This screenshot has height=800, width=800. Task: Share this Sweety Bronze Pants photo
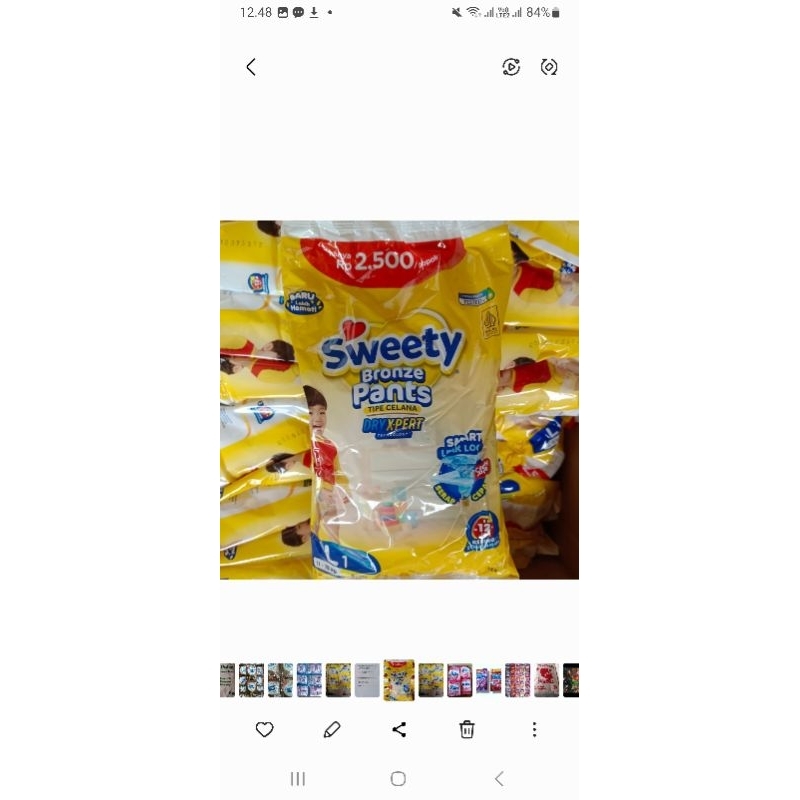click(x=399, y=729)
